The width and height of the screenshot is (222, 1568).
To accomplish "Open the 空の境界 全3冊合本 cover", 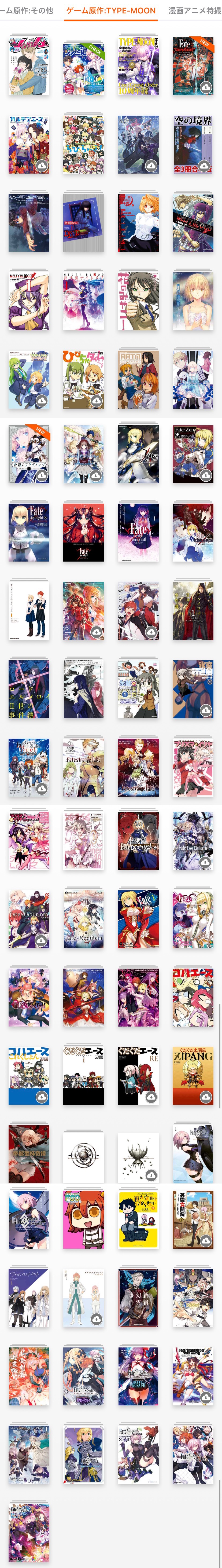I will [193, 144].
